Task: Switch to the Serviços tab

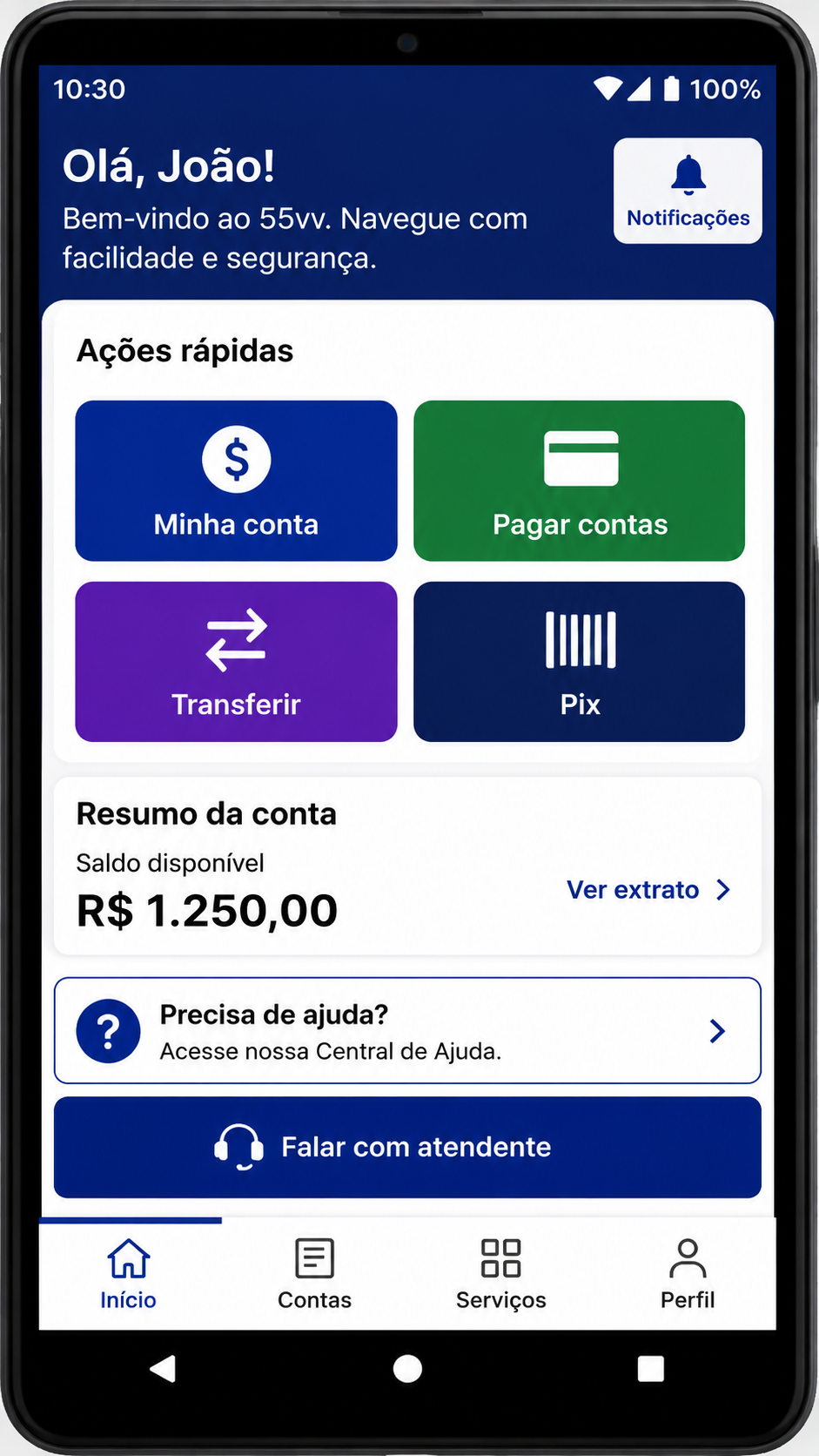Action: [501, 1274]
